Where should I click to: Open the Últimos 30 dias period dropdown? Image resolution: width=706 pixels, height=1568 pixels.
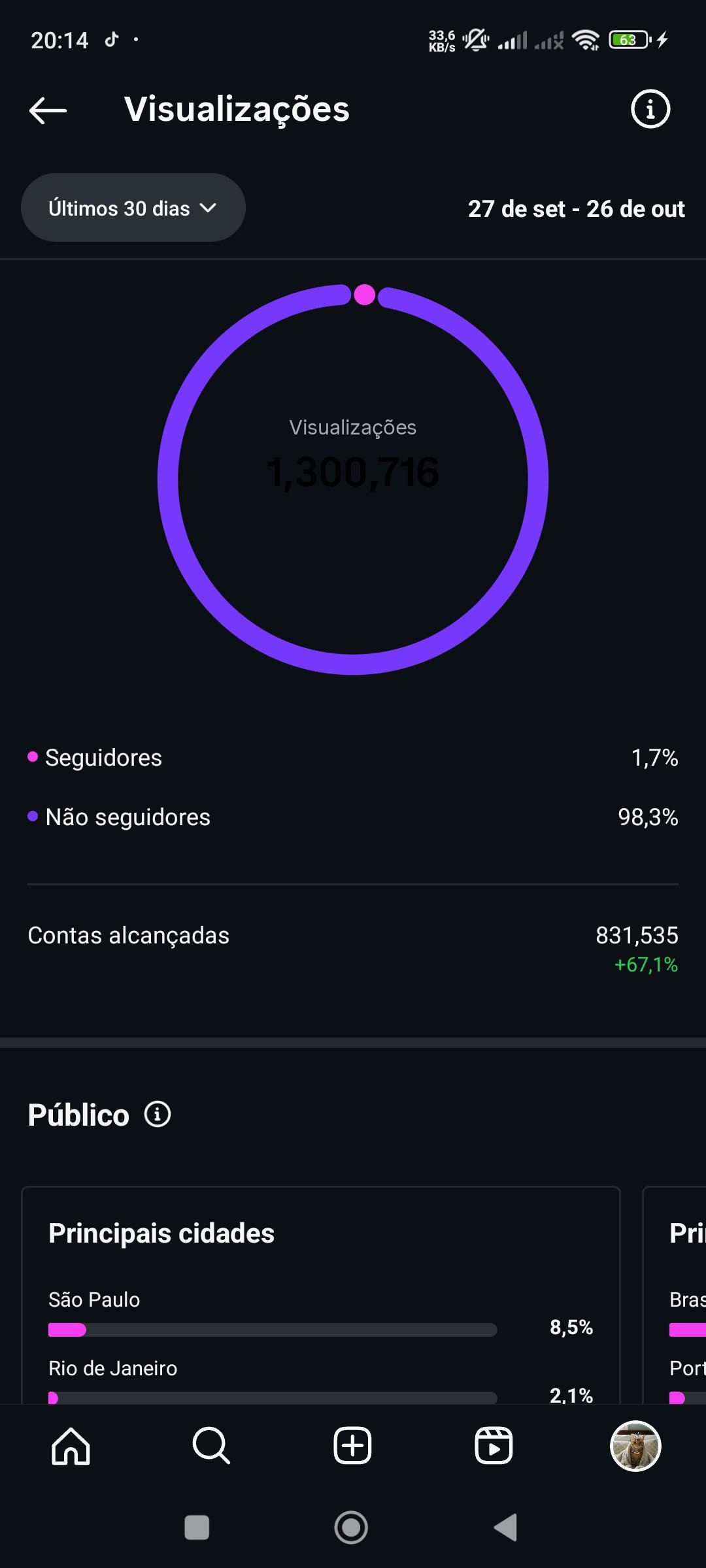point(133,208)
